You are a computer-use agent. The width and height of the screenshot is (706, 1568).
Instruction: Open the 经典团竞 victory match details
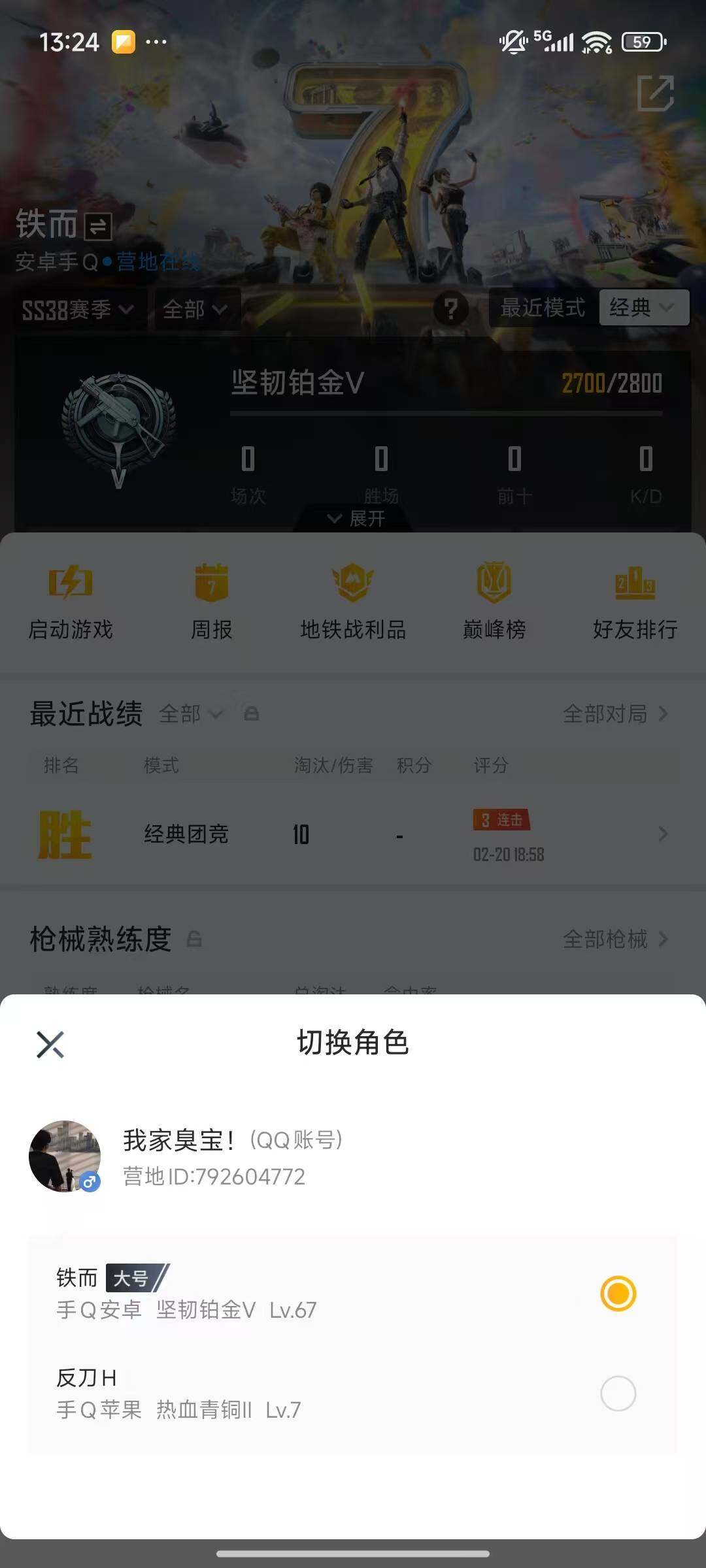[x=353, y=834]
